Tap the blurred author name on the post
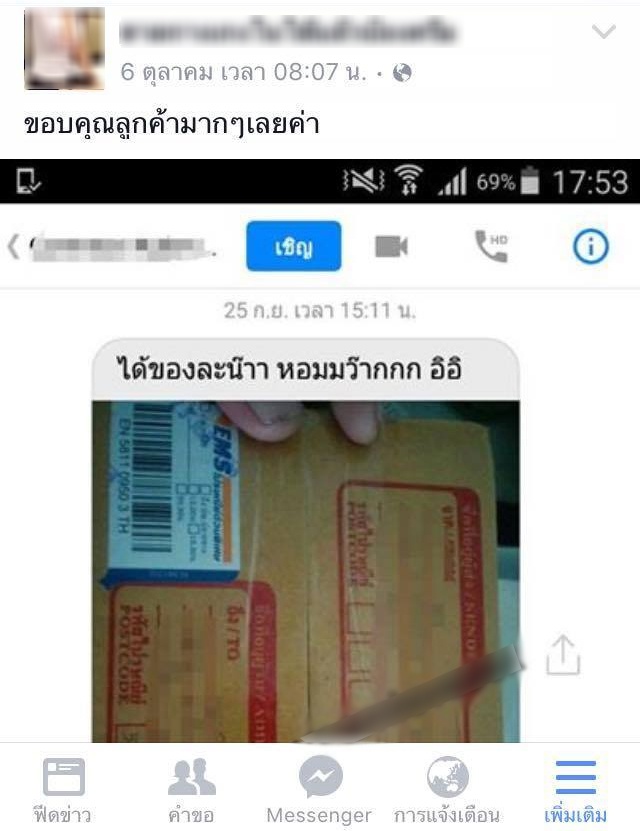Viewport: 640px width, 831px height. pyautogui.click(x=285, y=32)
